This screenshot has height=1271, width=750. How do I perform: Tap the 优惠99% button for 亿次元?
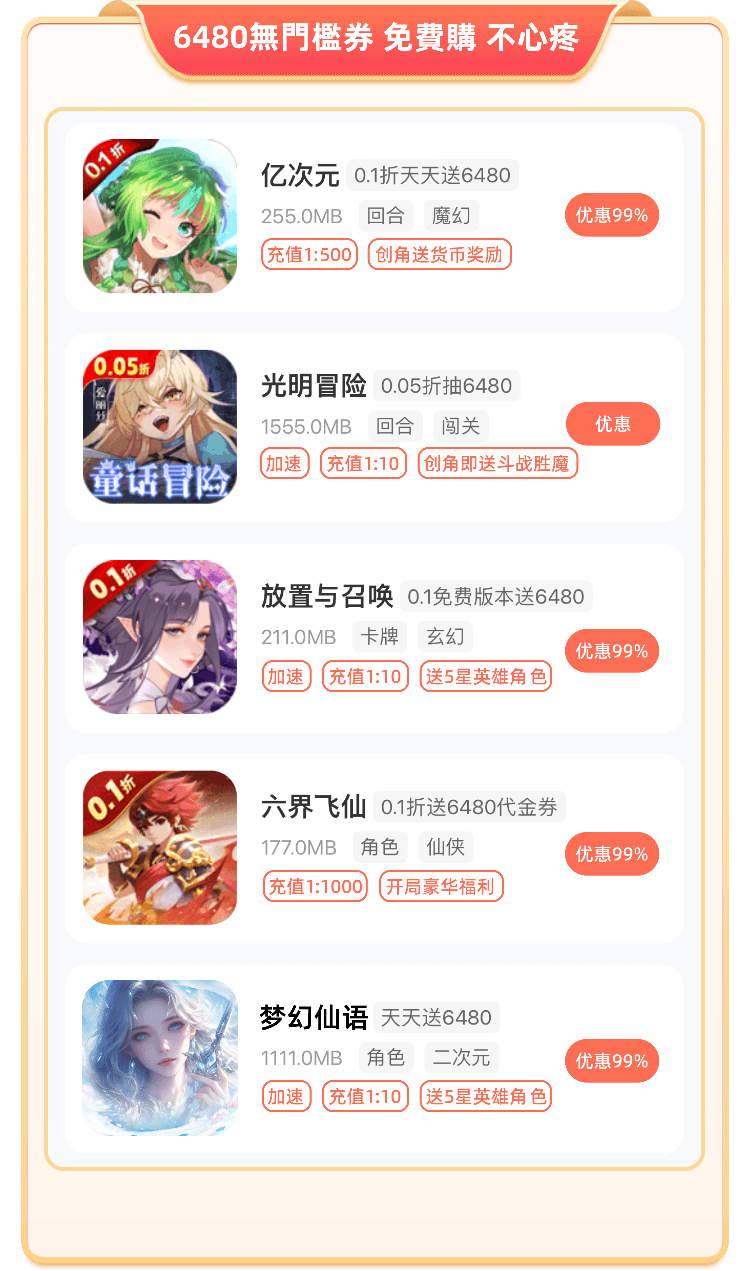point(612,215)
